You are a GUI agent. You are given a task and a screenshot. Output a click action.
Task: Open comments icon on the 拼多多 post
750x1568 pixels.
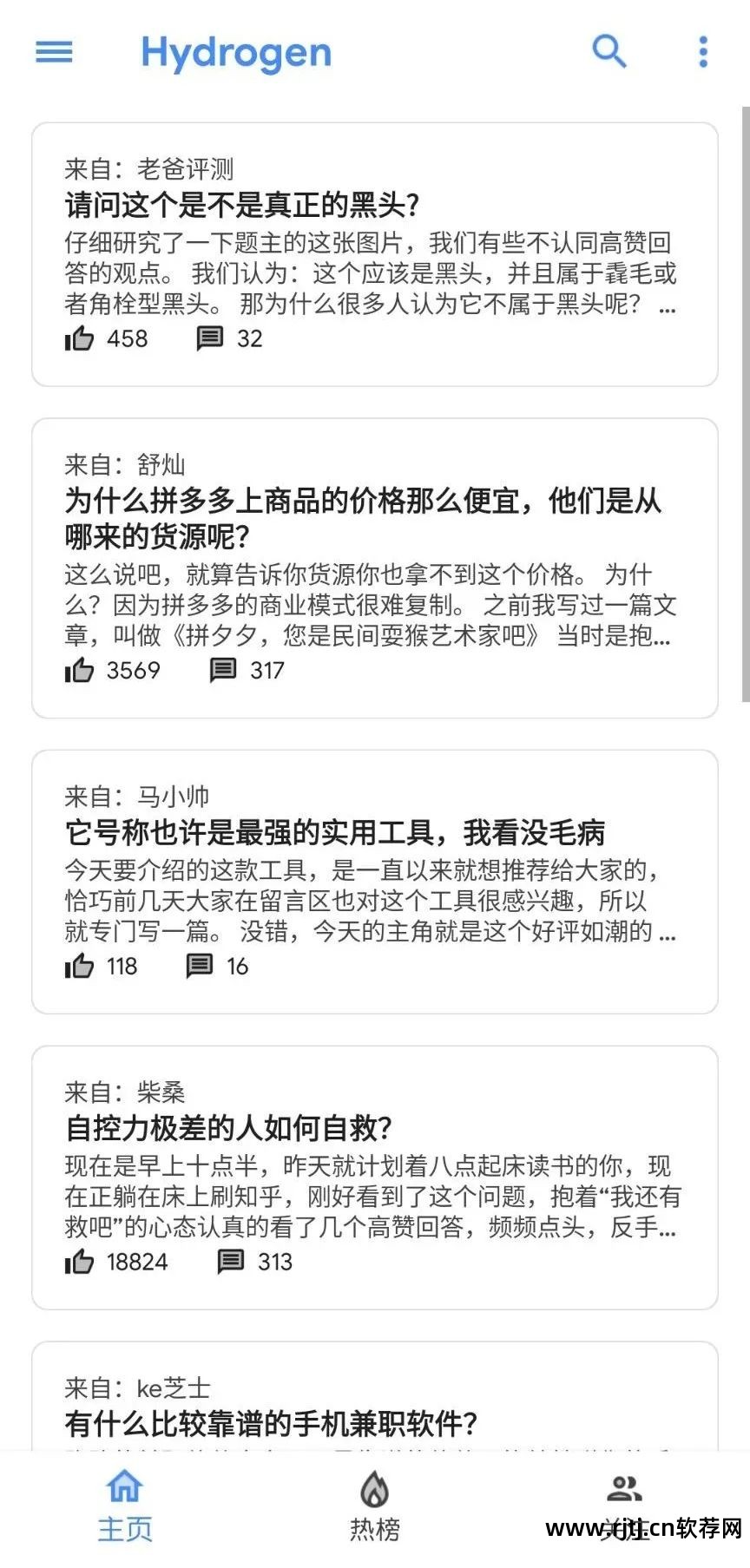tap(224, 670)
